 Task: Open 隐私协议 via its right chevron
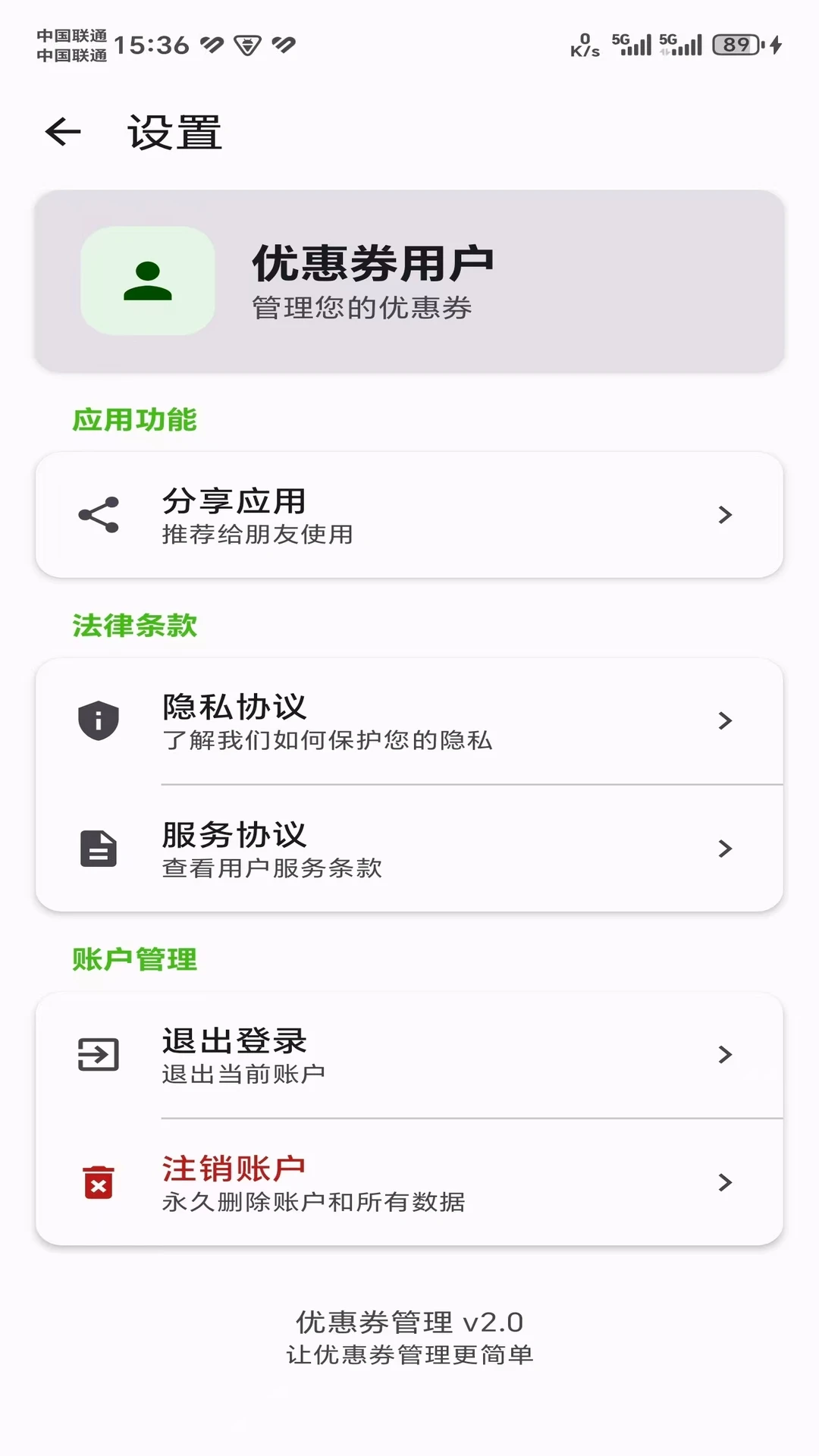pyautogui.click(x=725, y=720)
